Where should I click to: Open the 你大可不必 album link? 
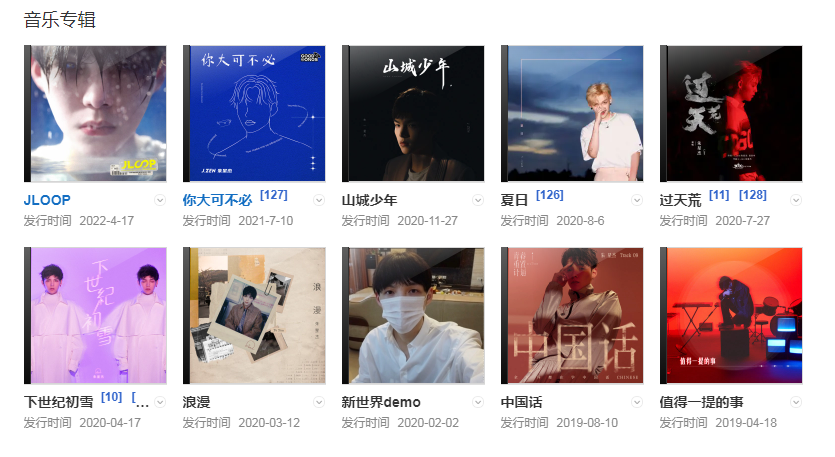pos(217,200)
